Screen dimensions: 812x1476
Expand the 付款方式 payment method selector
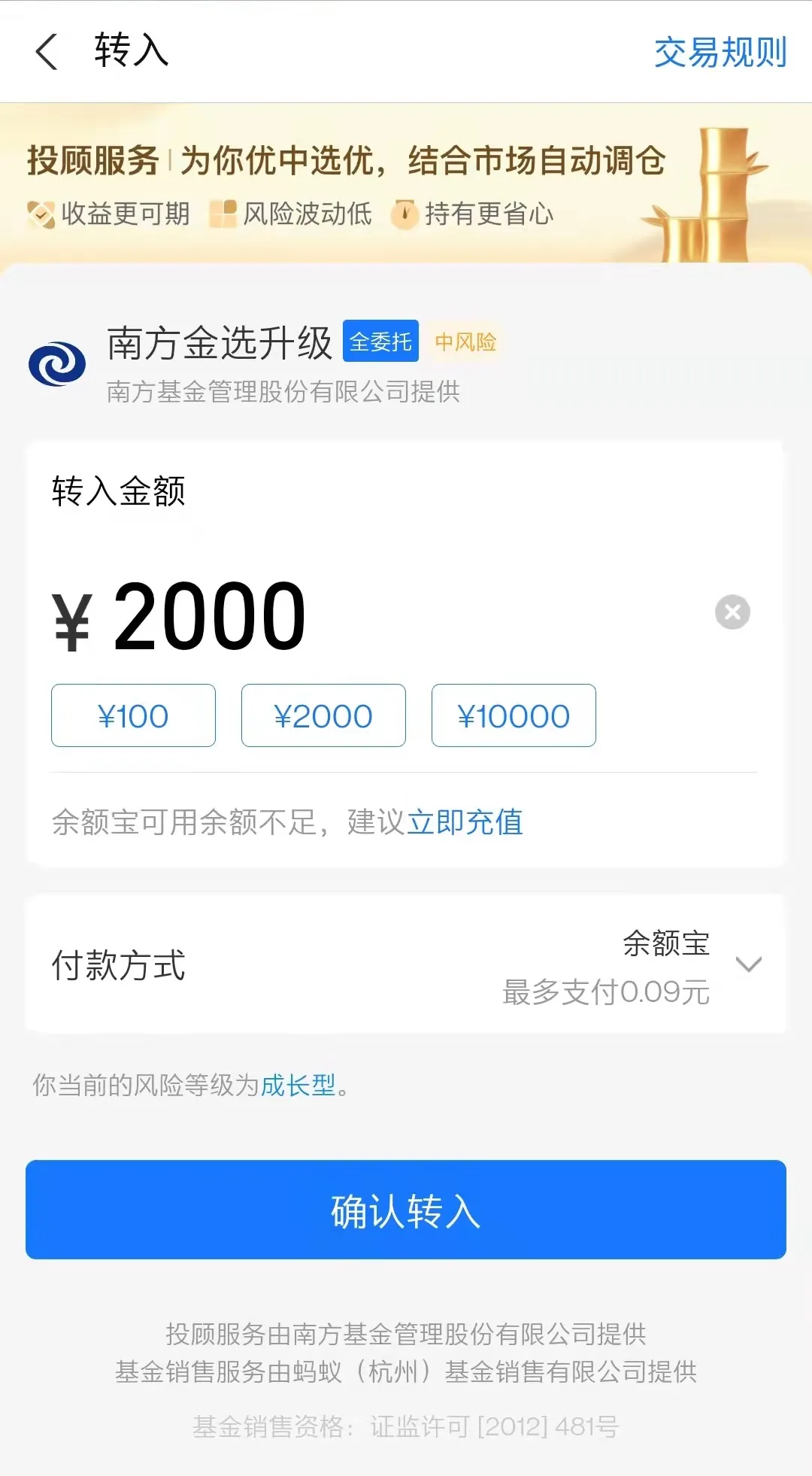tap(747, 964)
